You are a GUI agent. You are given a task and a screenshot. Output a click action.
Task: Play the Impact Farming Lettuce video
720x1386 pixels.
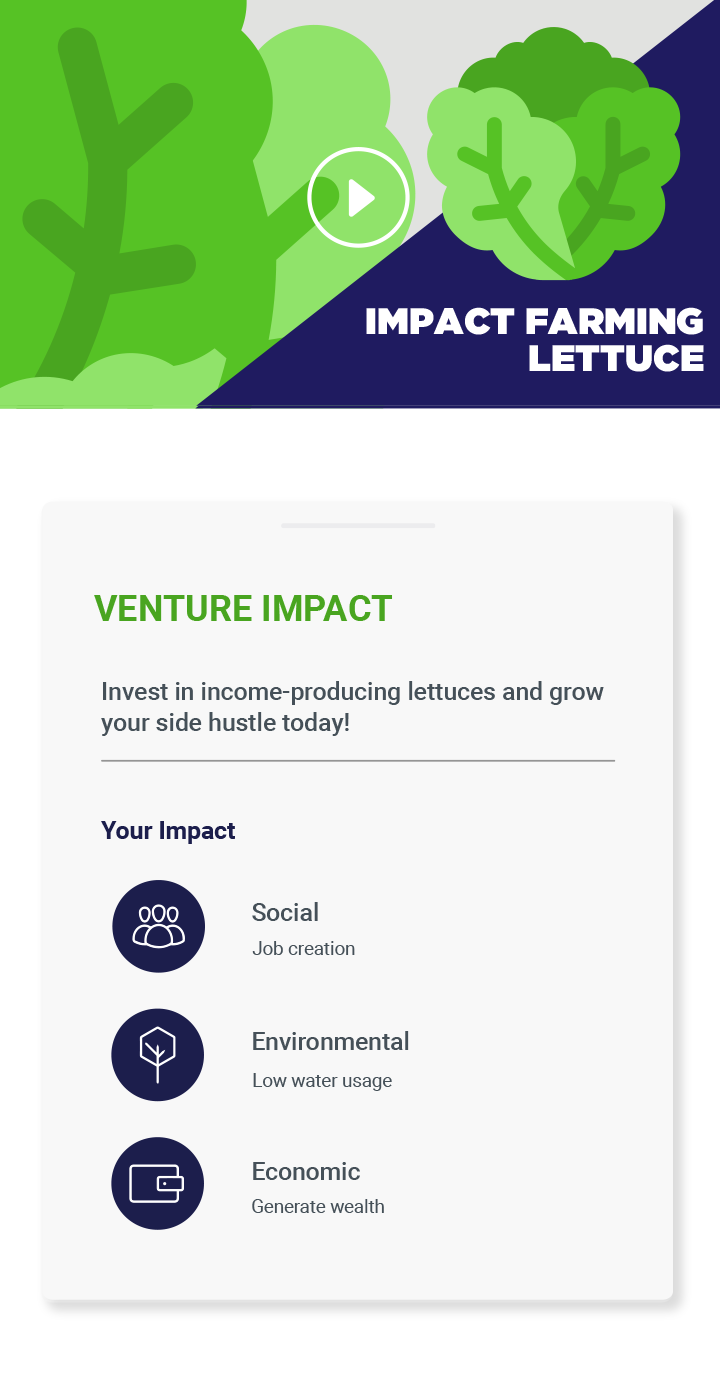(x=359, y=197)
